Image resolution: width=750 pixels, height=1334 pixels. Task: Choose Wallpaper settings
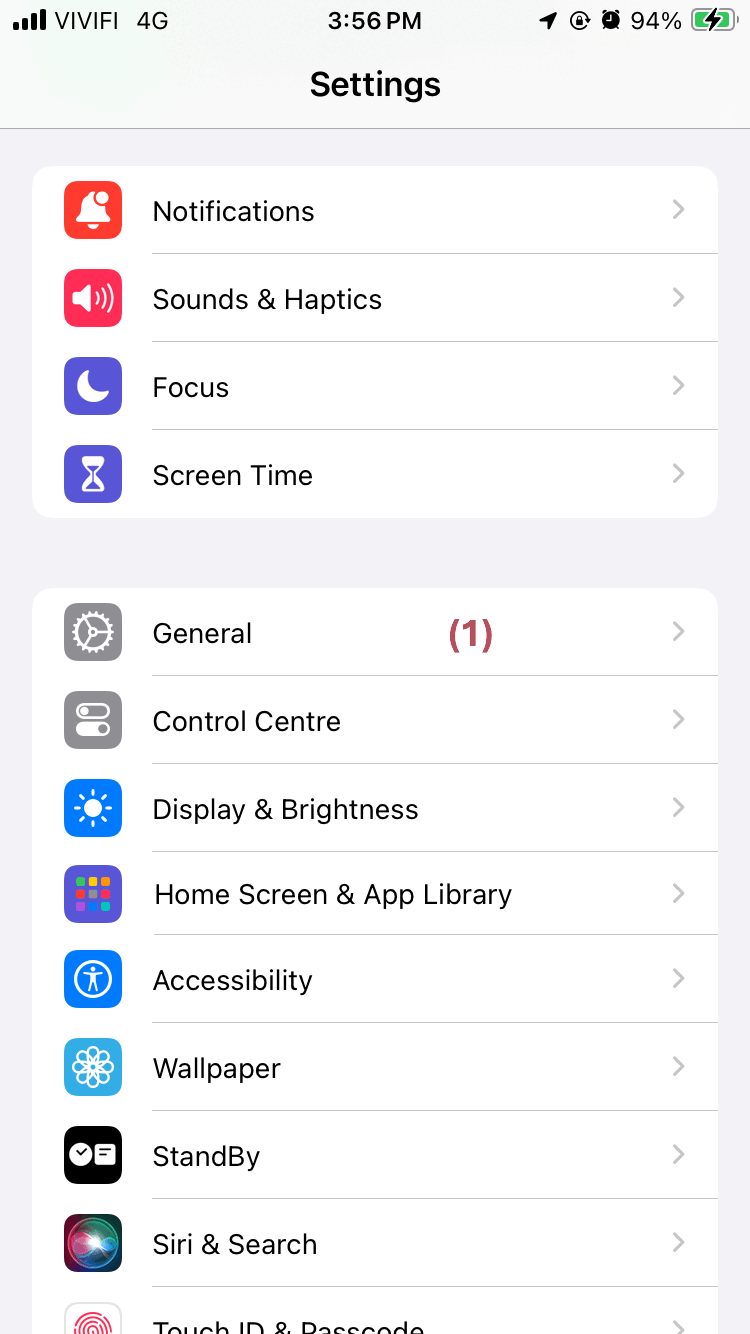(374, 1068)
